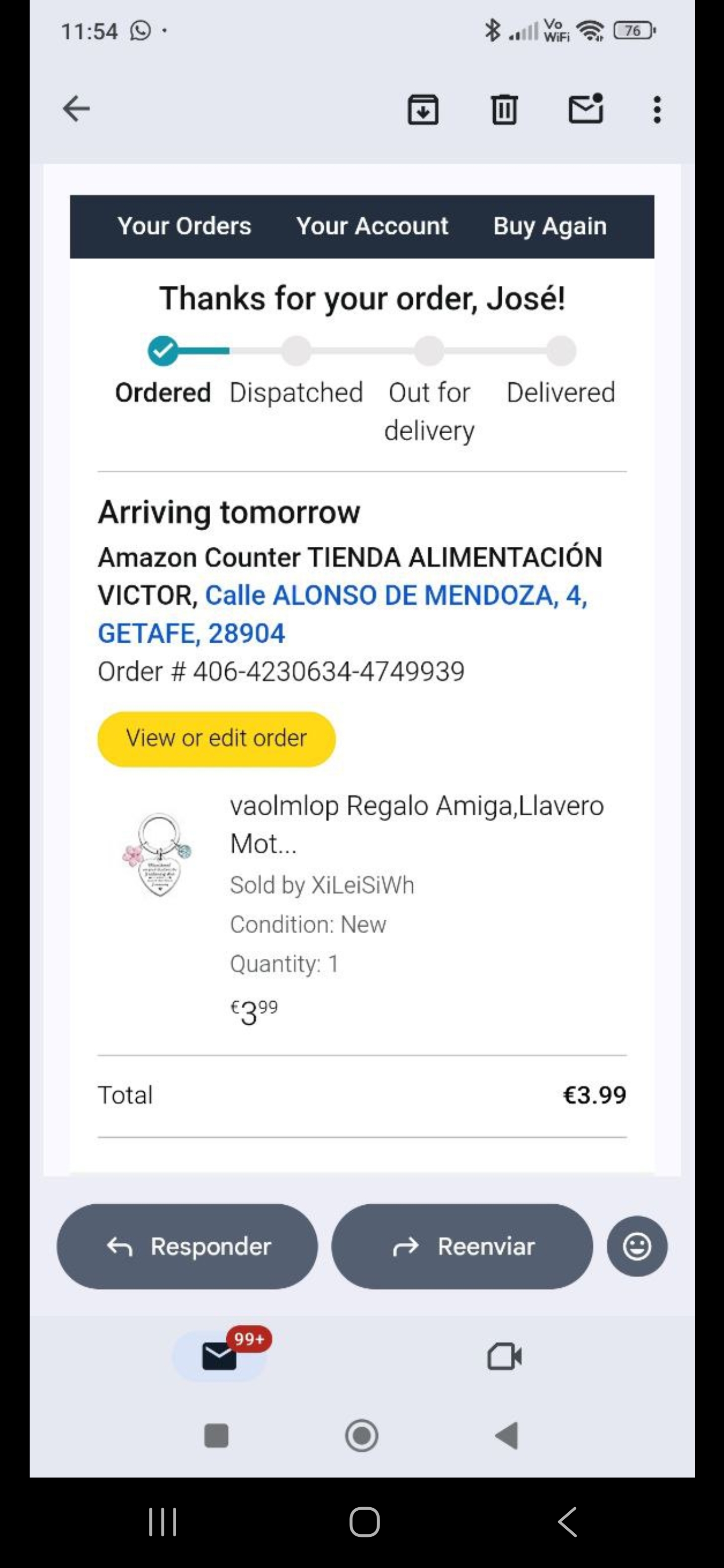The width and height of the screenshot is (724, 1568).
Task: Open the overflow menu
Action: pyautogui.click(x=657, y=110)
